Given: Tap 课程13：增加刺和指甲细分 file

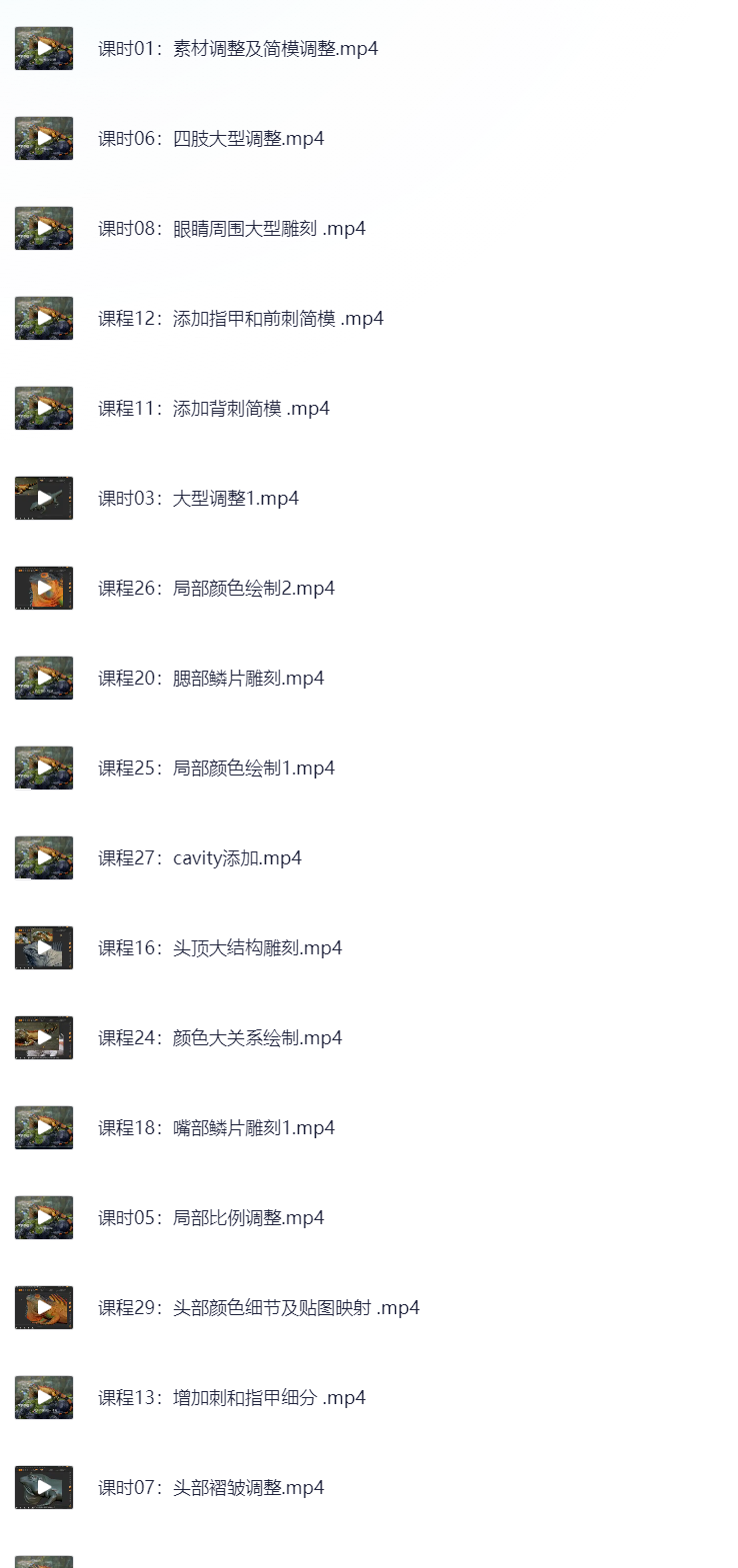Looking at the screenshot, I should coord(231,1398).
